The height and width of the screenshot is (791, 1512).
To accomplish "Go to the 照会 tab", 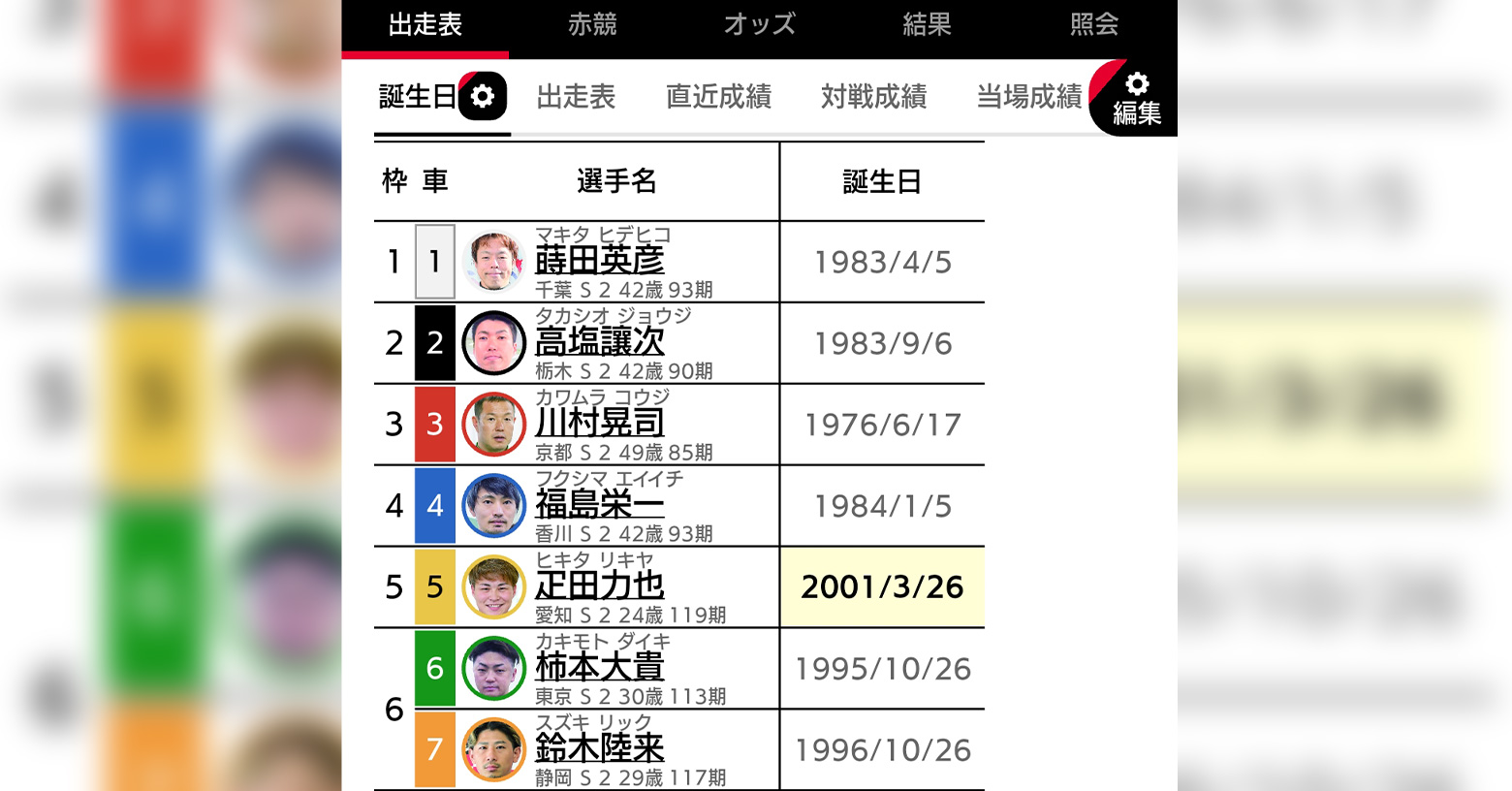I will (x=1094, y=25).
